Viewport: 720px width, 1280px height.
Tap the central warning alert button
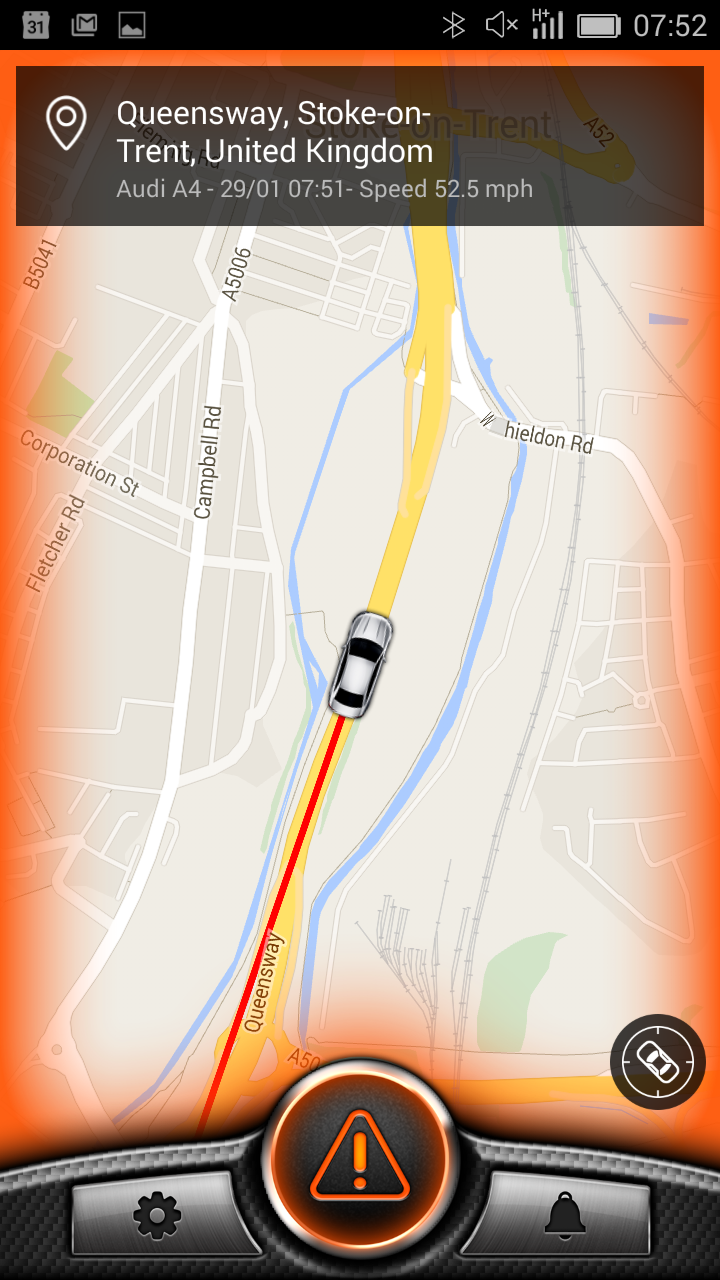pos(360,1159)
